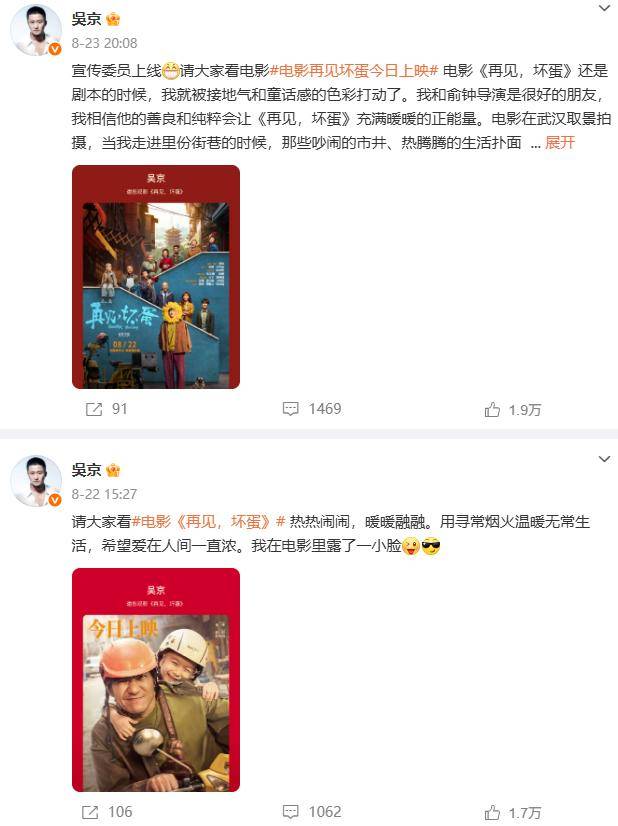
Task: Expand the 8-23 post with 展开
Action: tap(560, 143)
